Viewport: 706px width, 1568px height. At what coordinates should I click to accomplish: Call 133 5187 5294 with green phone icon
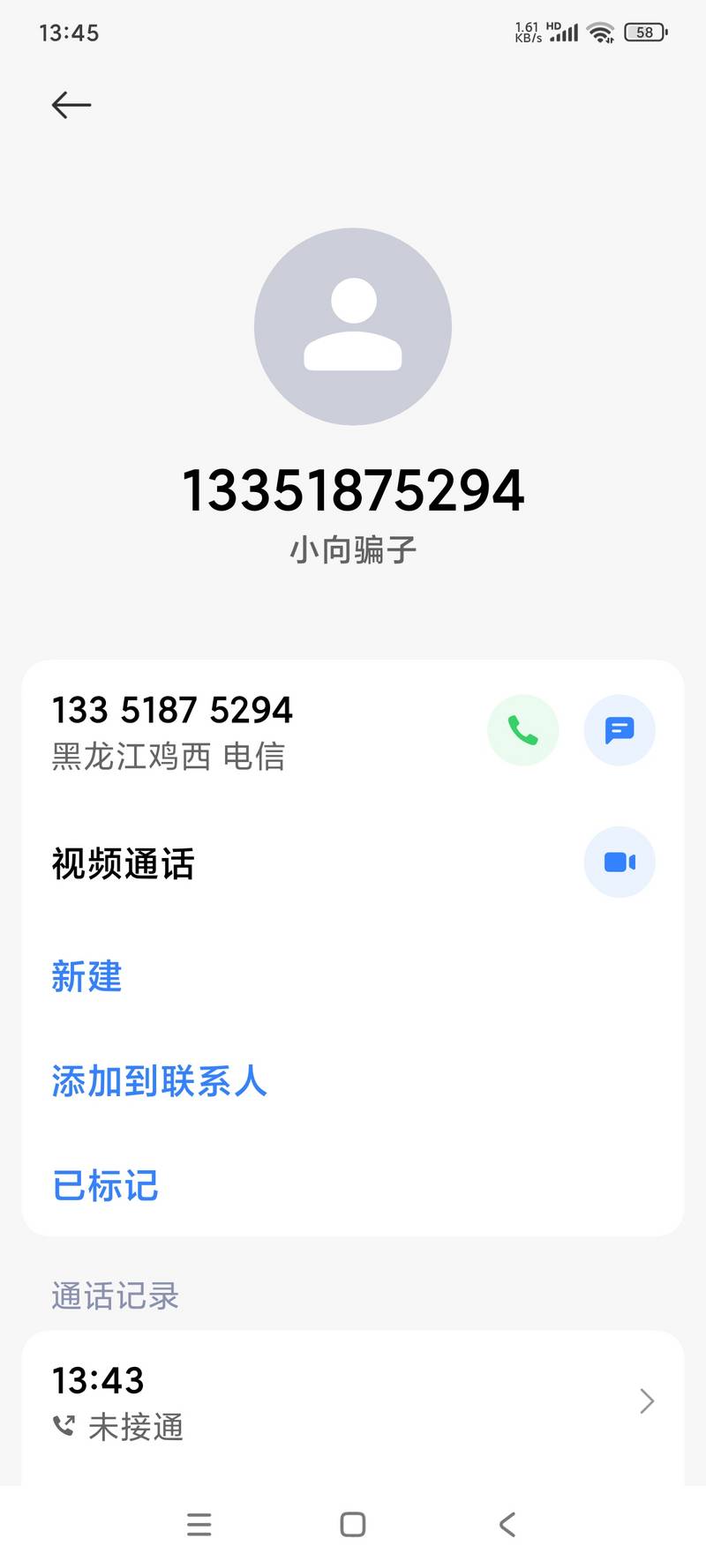coord(522,730)
